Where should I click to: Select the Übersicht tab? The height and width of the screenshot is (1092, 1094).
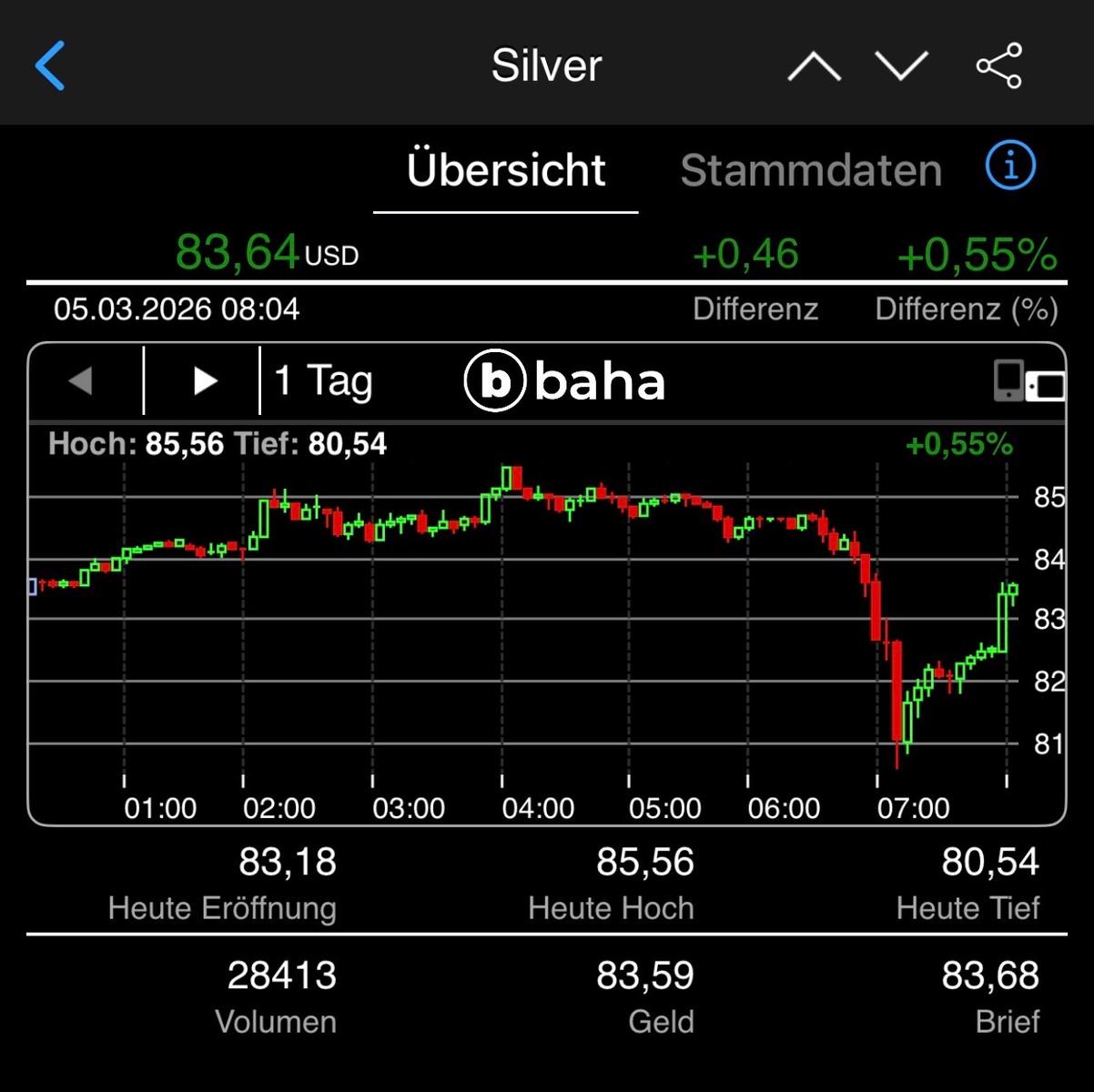(506, 170)
